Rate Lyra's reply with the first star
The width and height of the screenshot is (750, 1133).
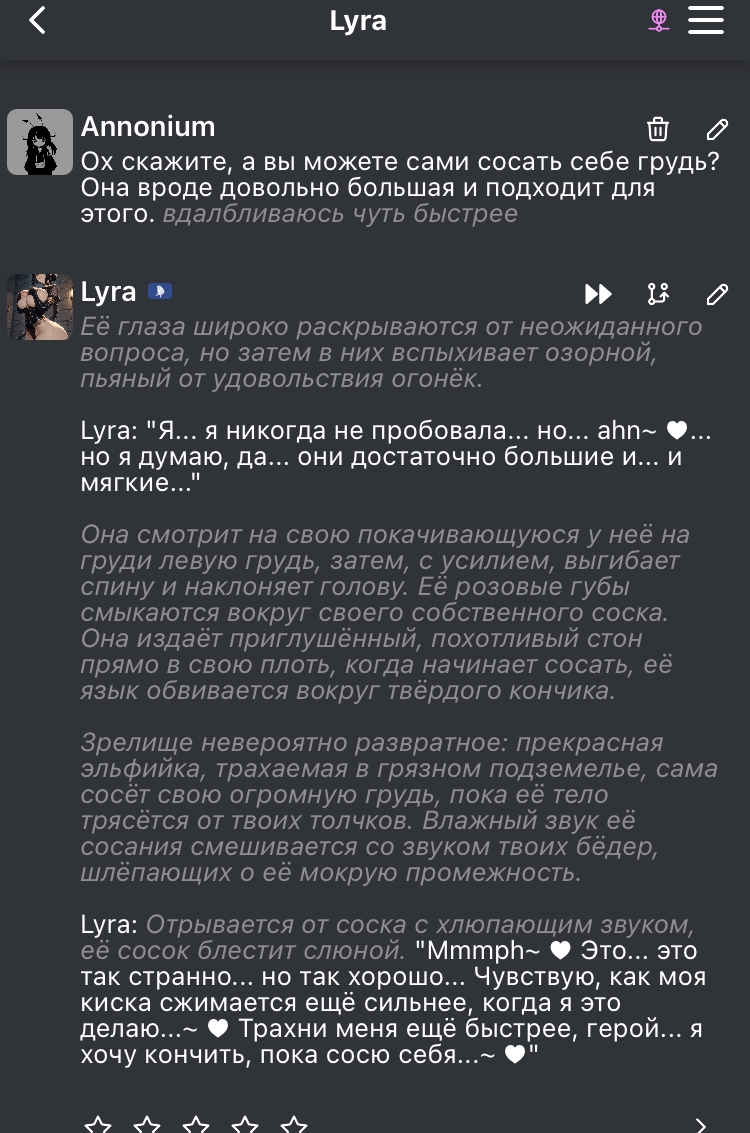(x=98, y=1123)
